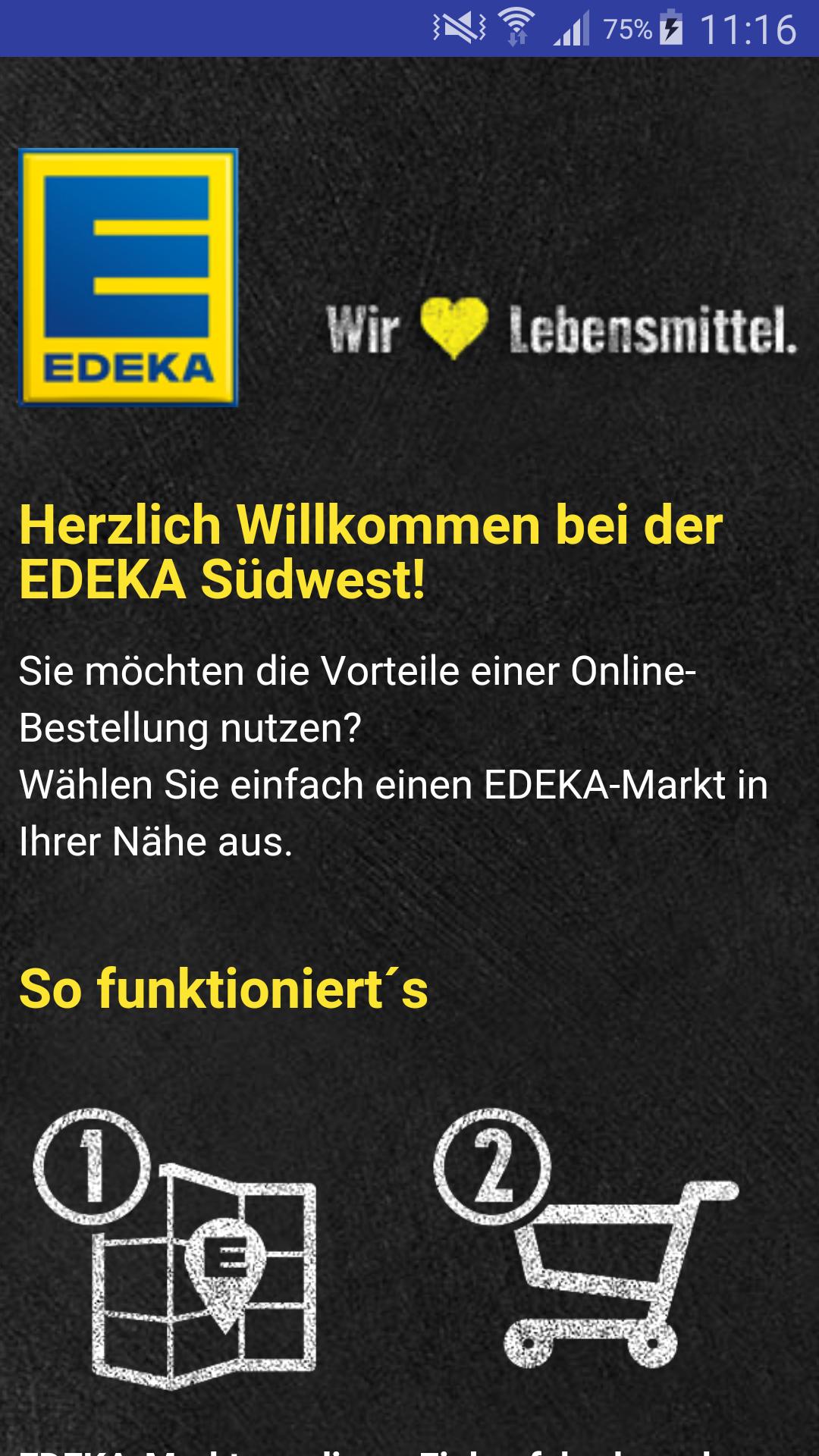Tap the Online-Bestellung paragraph
819x1456 pixels.
coord(356,698)
